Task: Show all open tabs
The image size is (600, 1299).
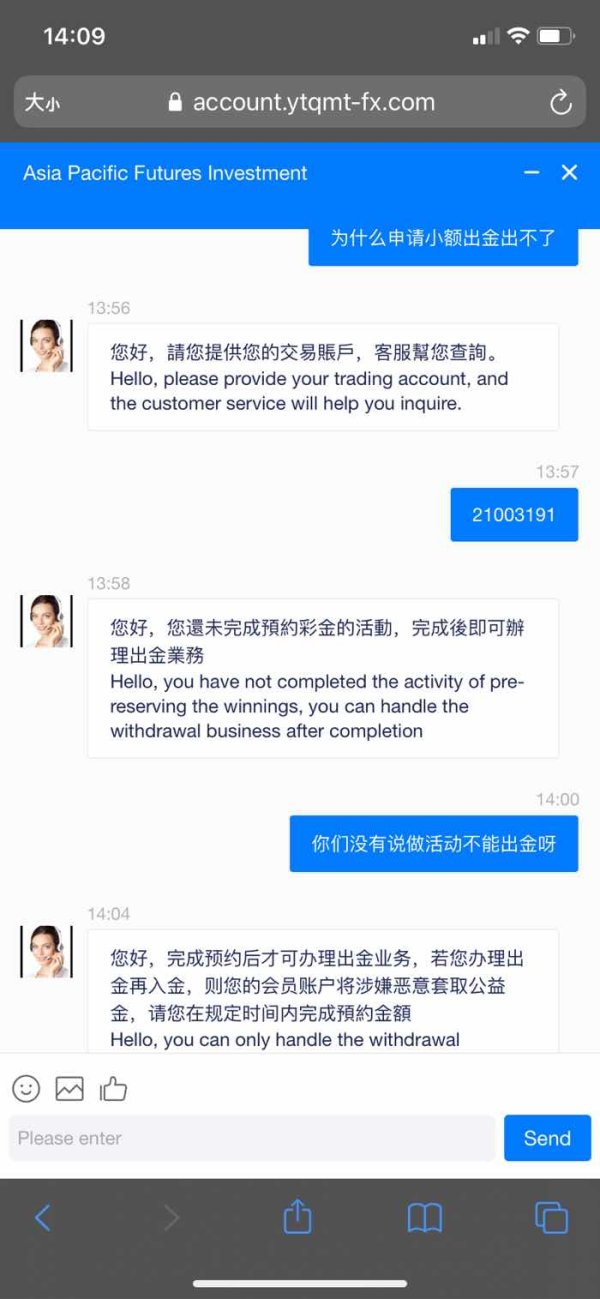Action: click(551, 1217)
